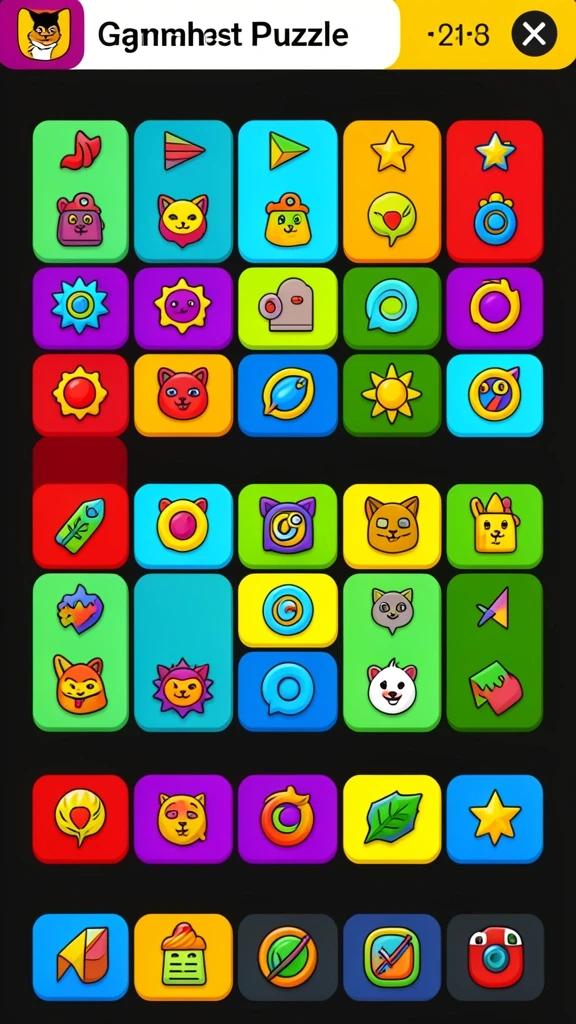Open the red camera icon in bottom row
The image size is (576, 1024).
coord(494,957)
